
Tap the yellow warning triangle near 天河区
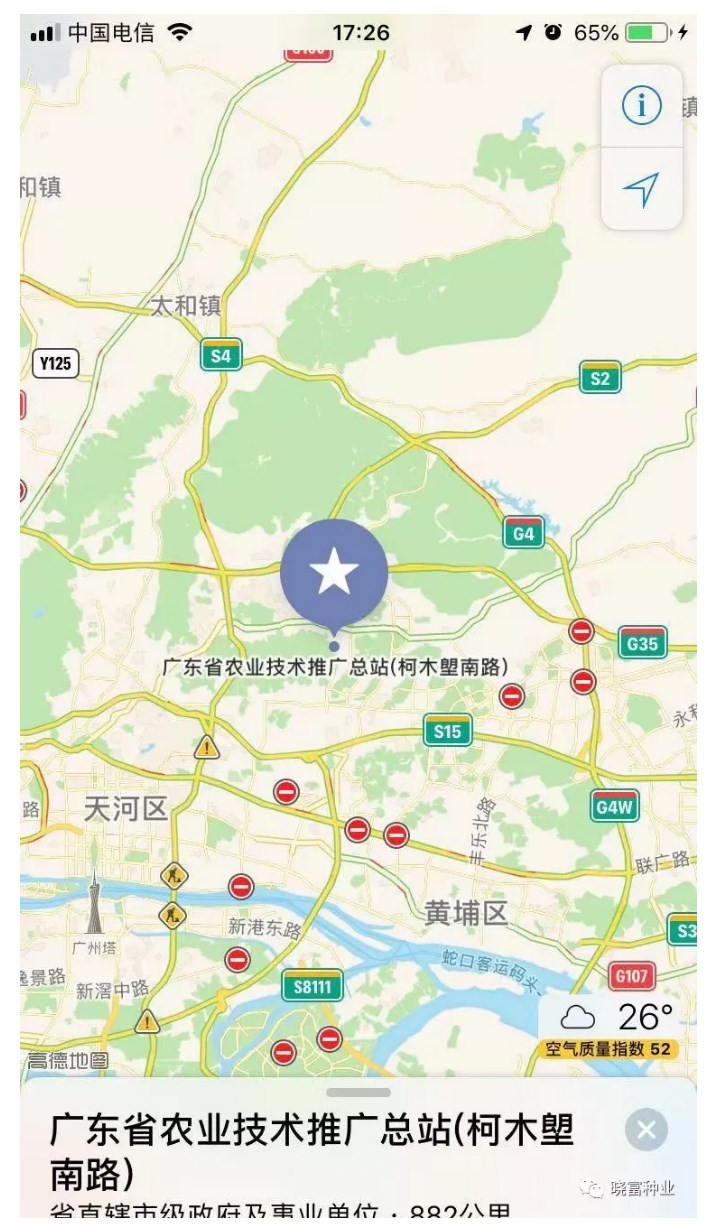click(x=205, y=746)
